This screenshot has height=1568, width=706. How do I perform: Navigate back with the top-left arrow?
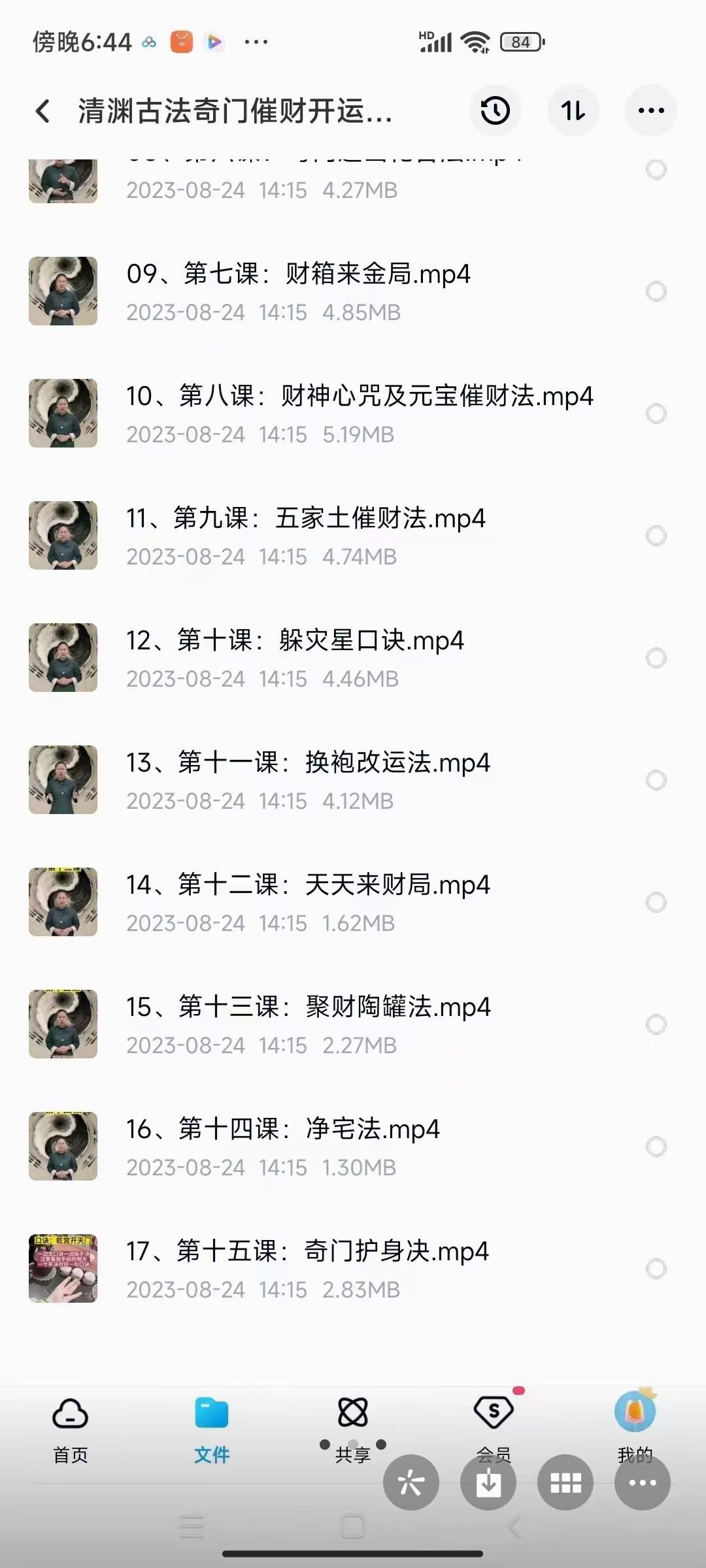(43, 111)
